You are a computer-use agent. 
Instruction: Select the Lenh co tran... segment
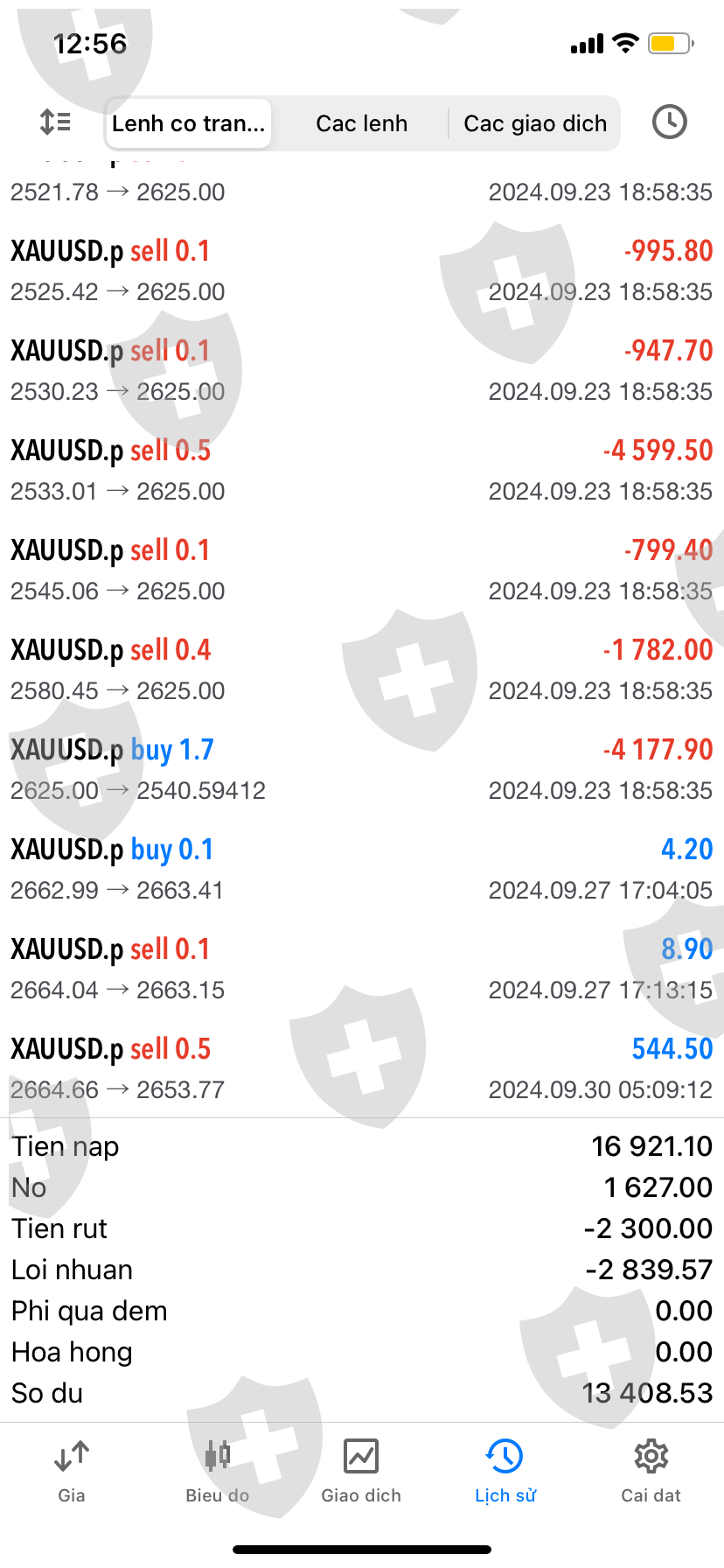[188, 123]
